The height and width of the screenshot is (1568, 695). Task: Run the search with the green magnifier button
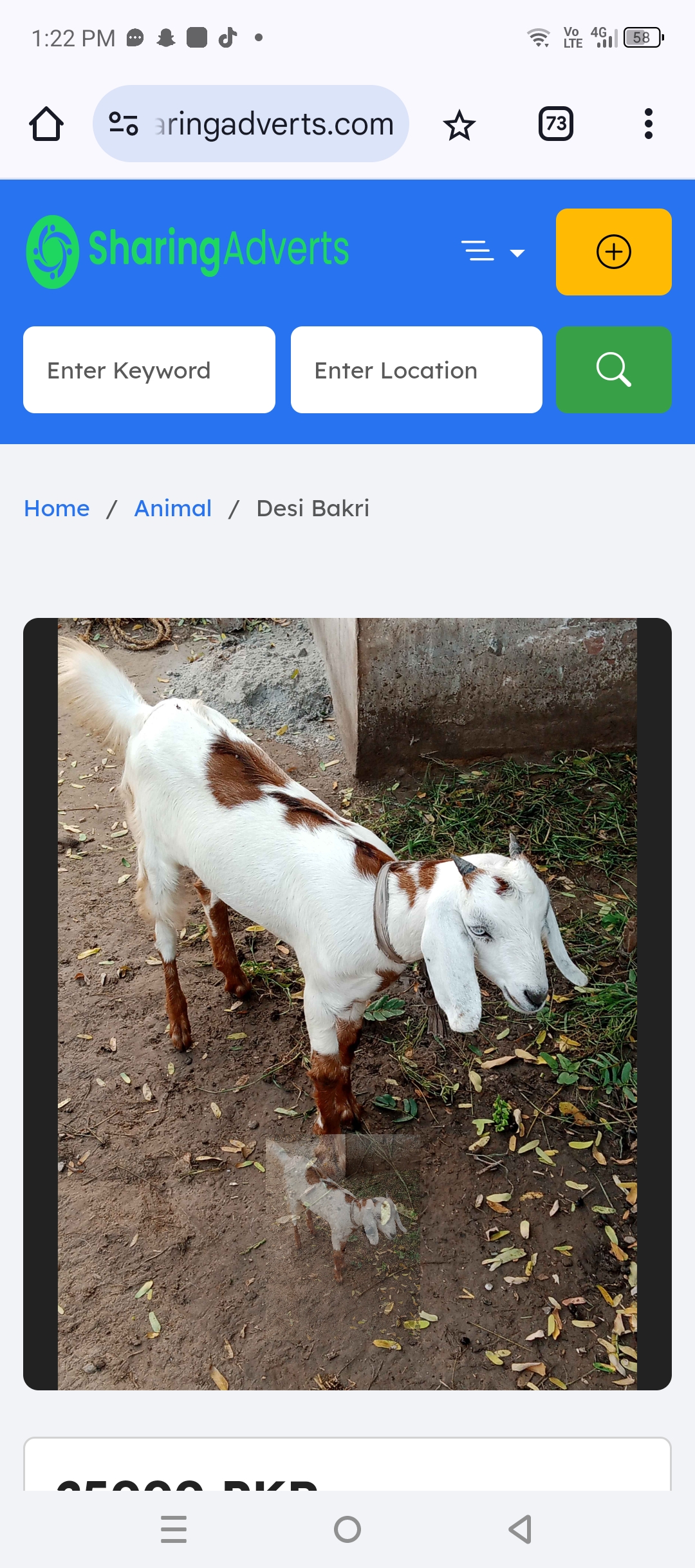(613, 370)
